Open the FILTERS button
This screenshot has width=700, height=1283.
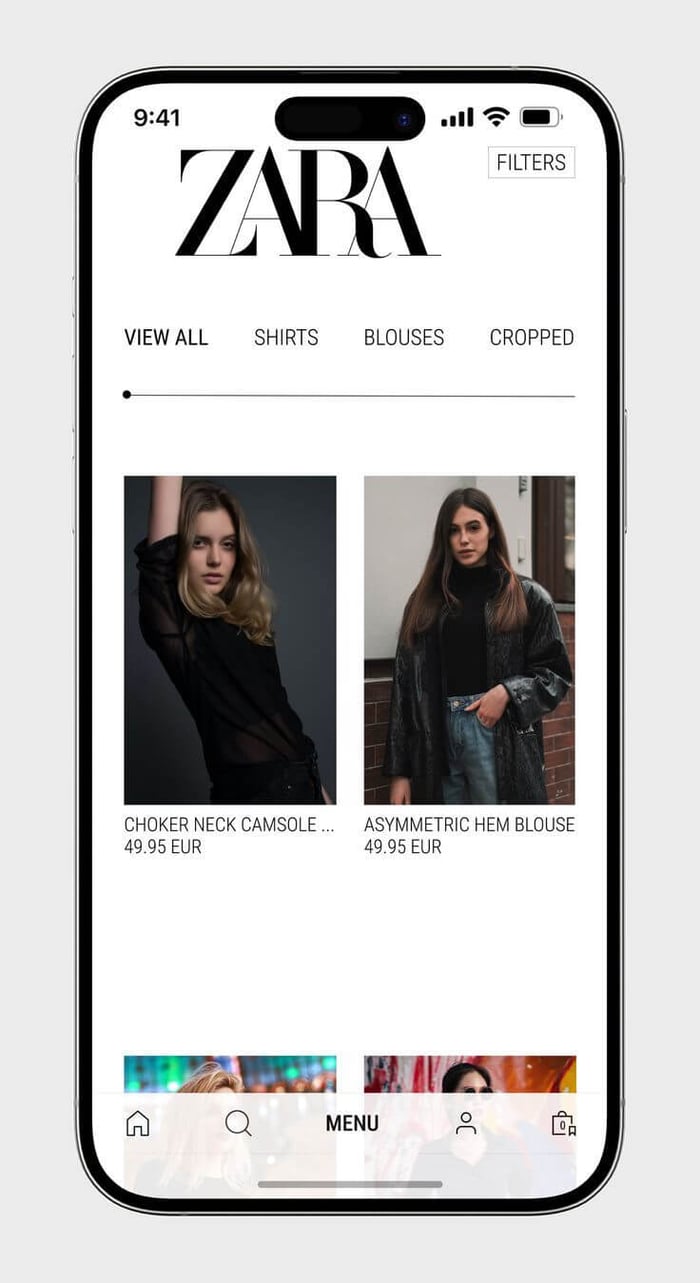(531, 162)
